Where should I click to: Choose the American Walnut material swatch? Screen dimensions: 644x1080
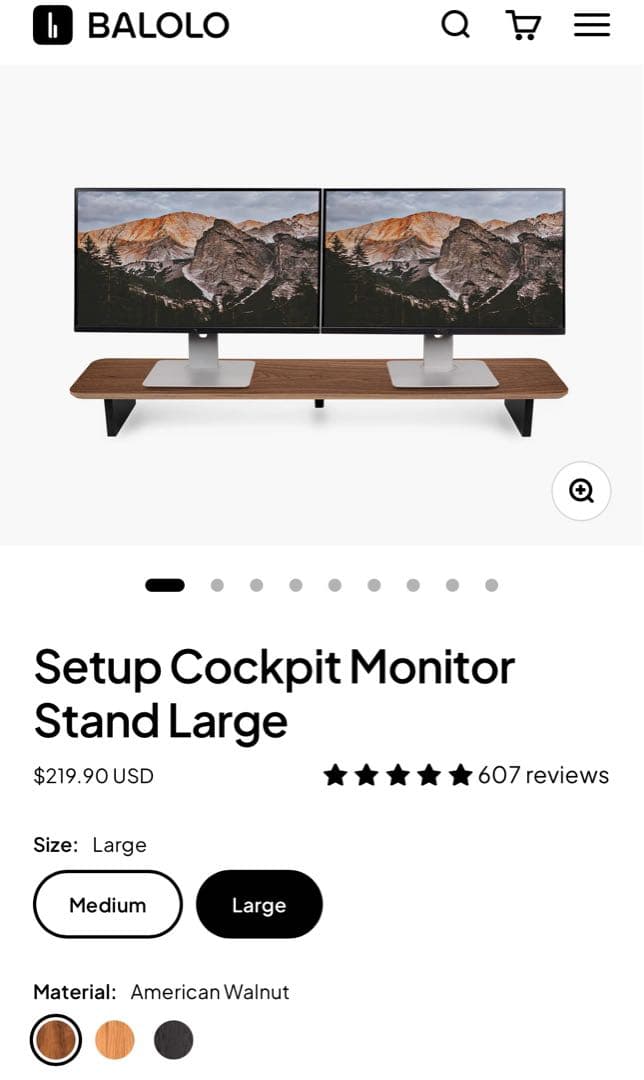click(x=56, y=1040)
